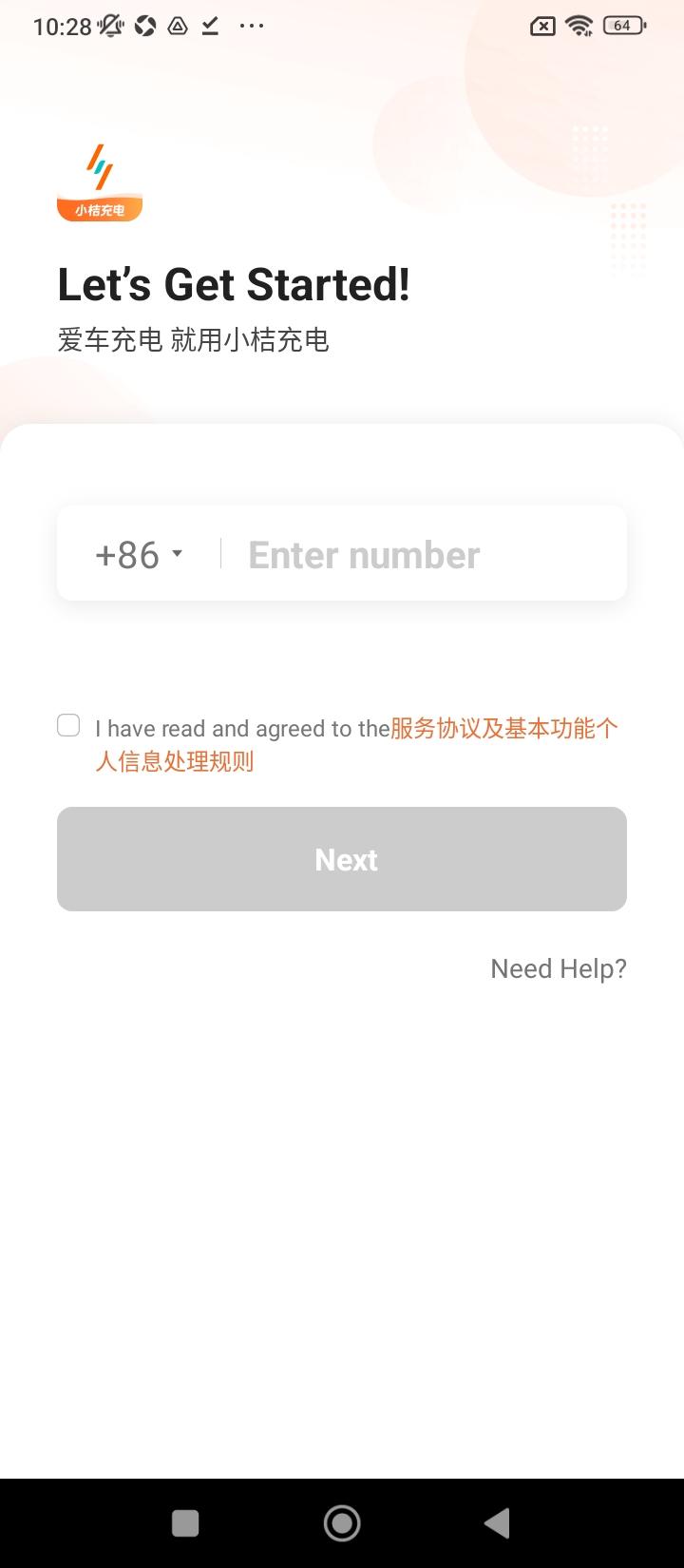The image size is (684, 1568).
Task: Tap the circular browser notification icon
Action: click(145, 26)
